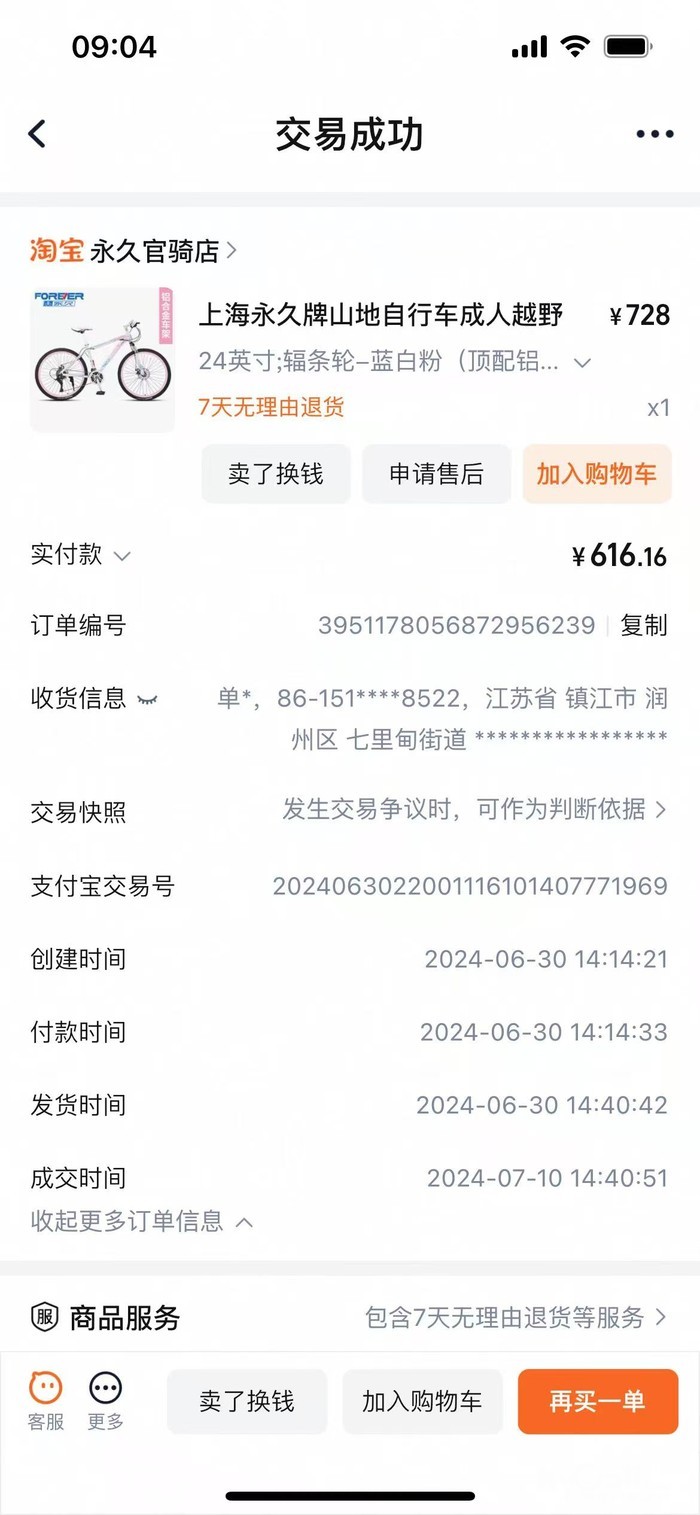Open the 更多 options in the bottom bar

105,1401
